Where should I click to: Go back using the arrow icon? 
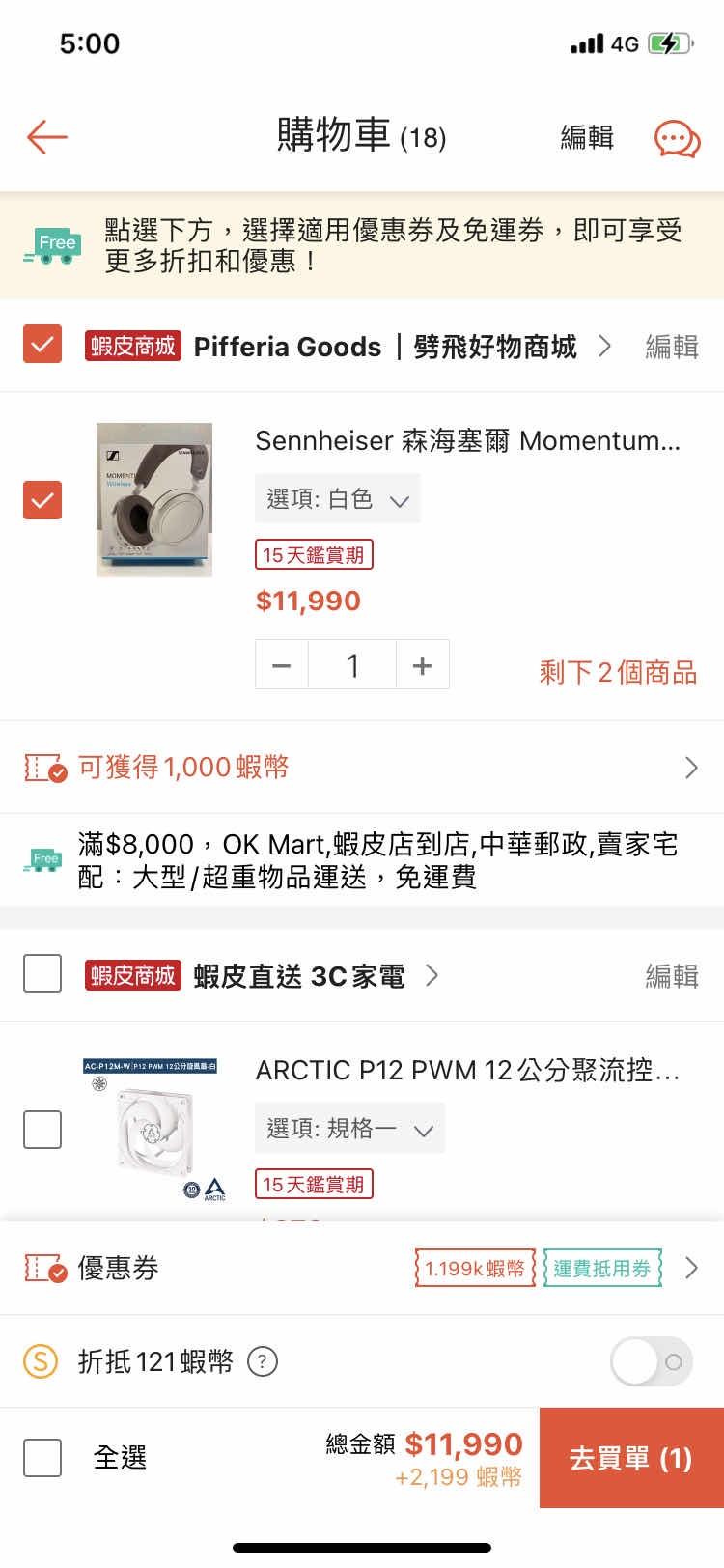click(x=46, y=137)
